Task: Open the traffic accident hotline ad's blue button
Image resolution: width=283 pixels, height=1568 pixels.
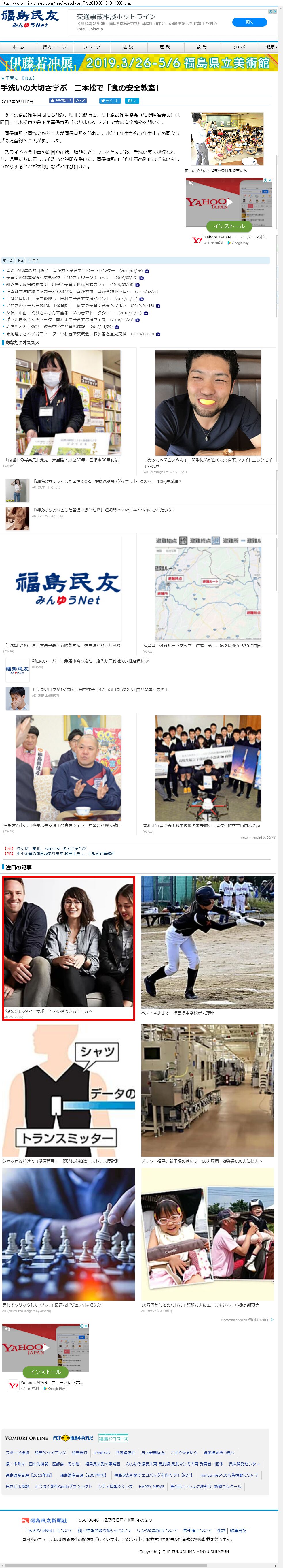Action: click(x=249, y=22)
